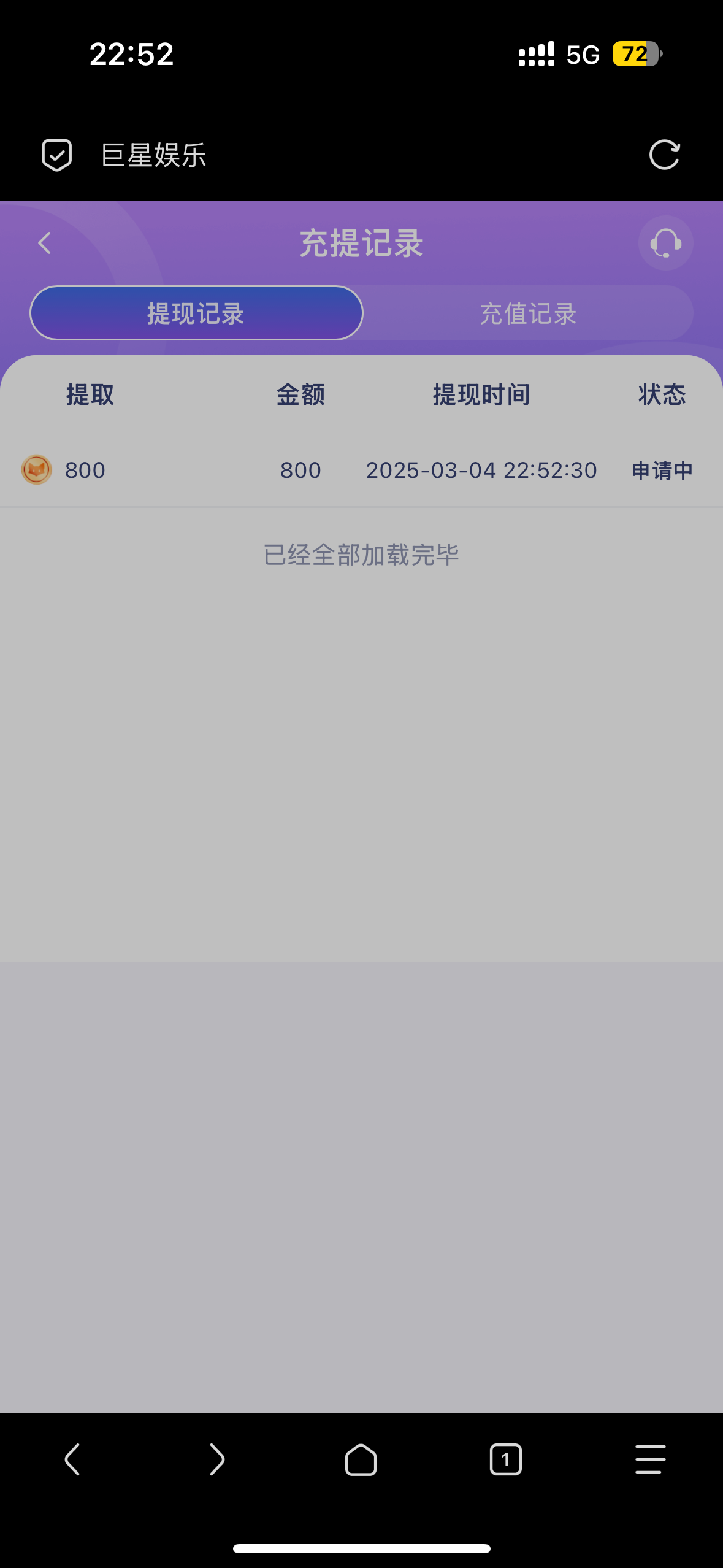
Task: Open the browser tabs switcher
Action: point(506,1459)
